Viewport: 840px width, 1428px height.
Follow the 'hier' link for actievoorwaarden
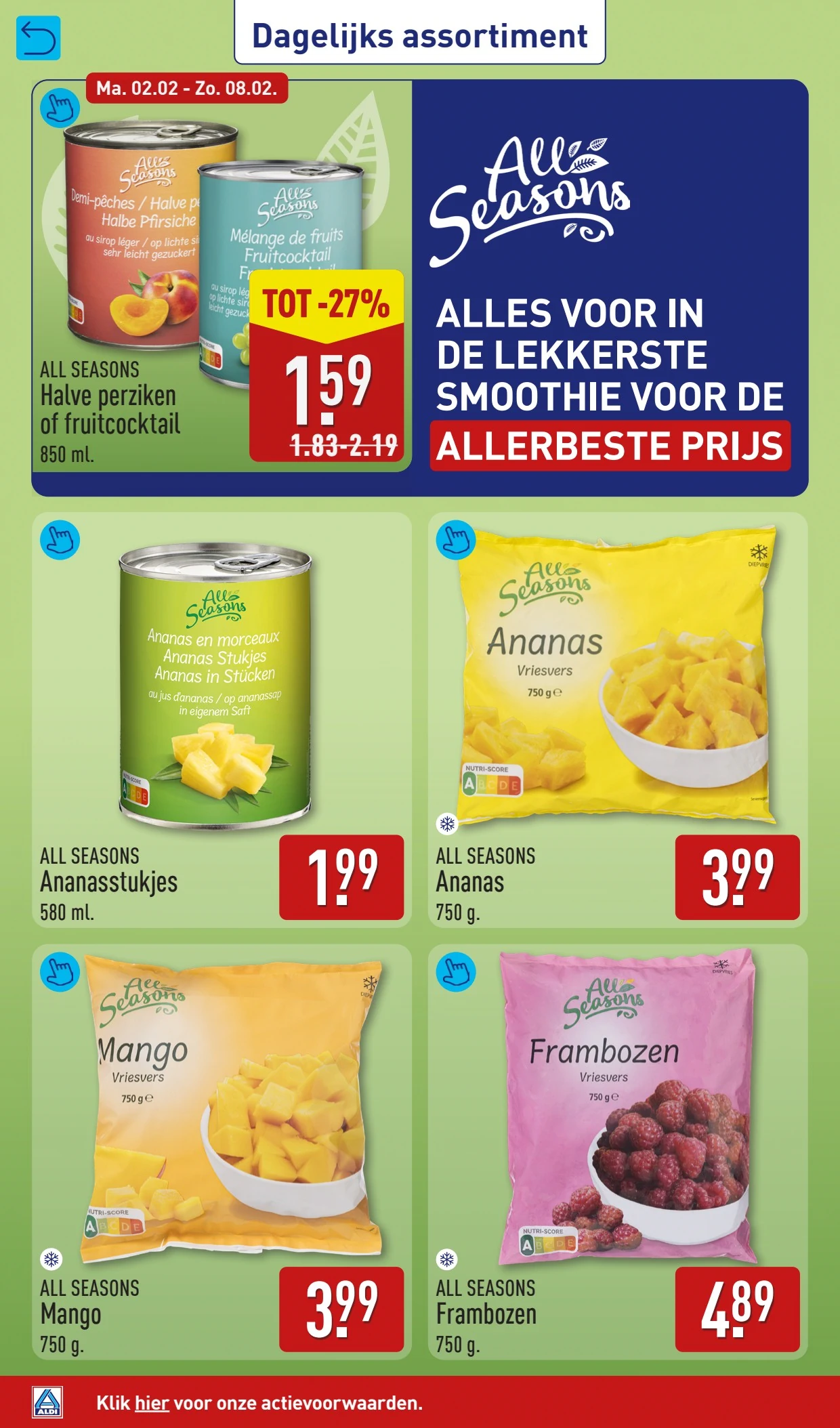[151, 1402]
